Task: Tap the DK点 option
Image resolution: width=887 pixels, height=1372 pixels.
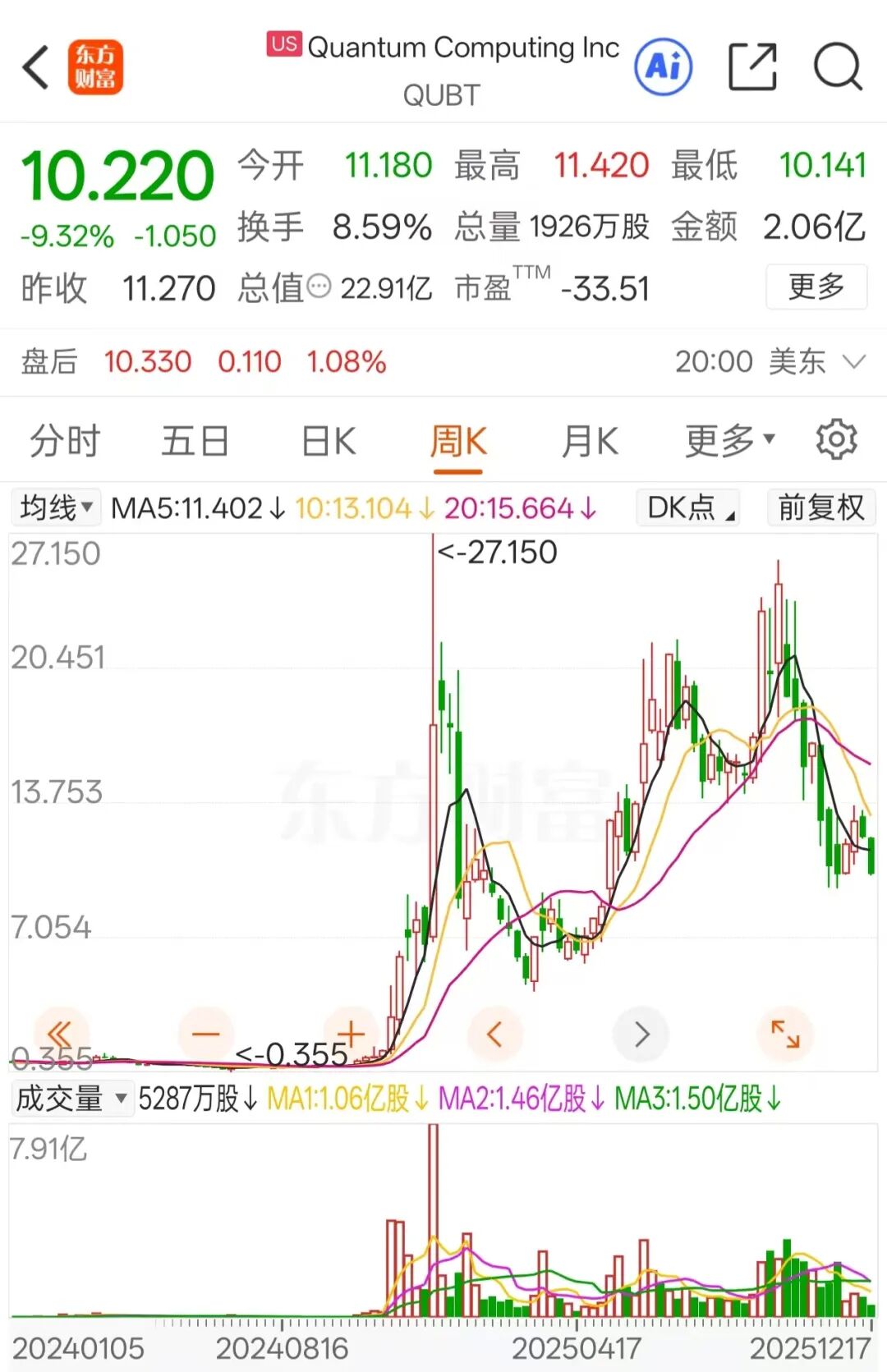Action: click(688, 507)
